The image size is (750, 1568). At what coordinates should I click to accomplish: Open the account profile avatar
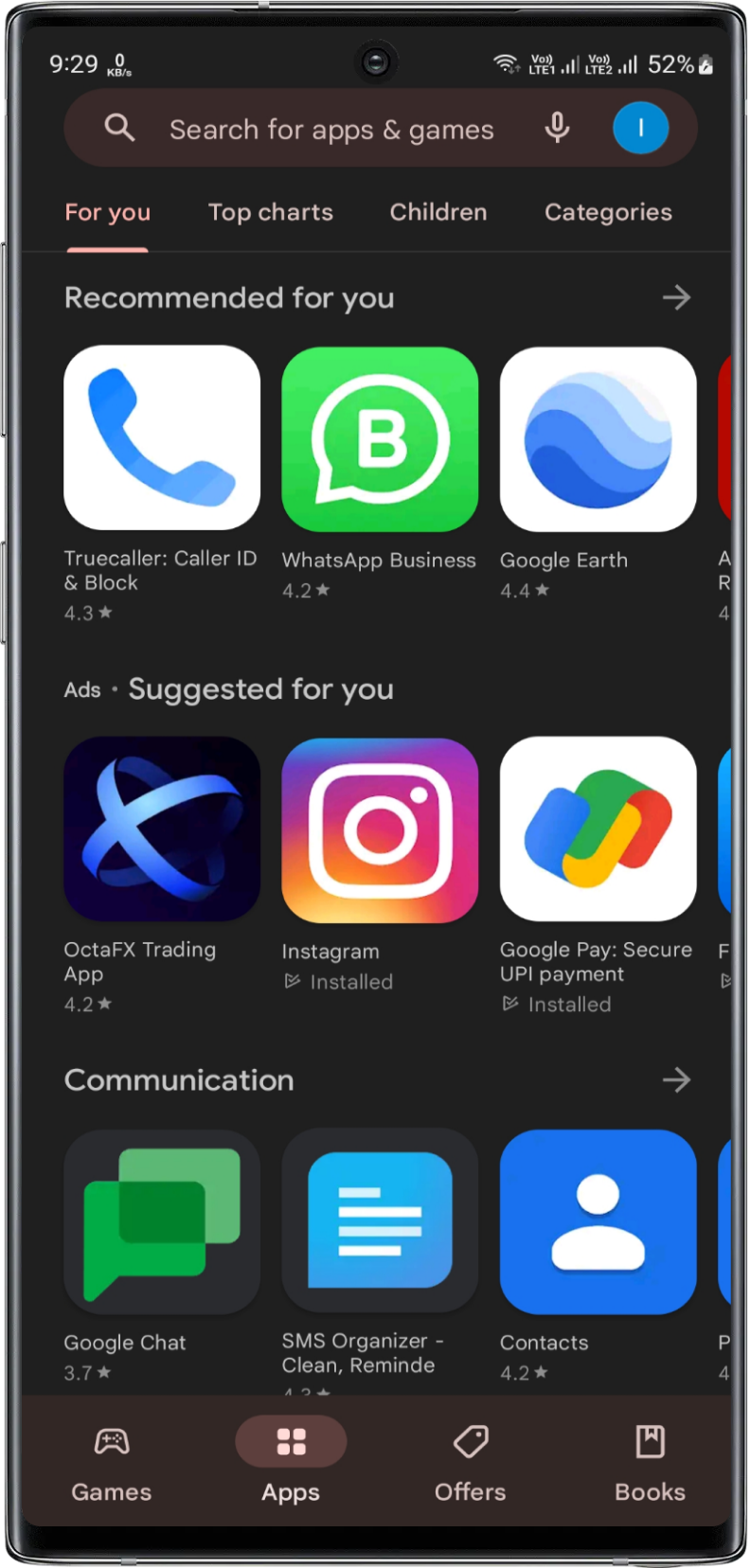click(640, 128)
